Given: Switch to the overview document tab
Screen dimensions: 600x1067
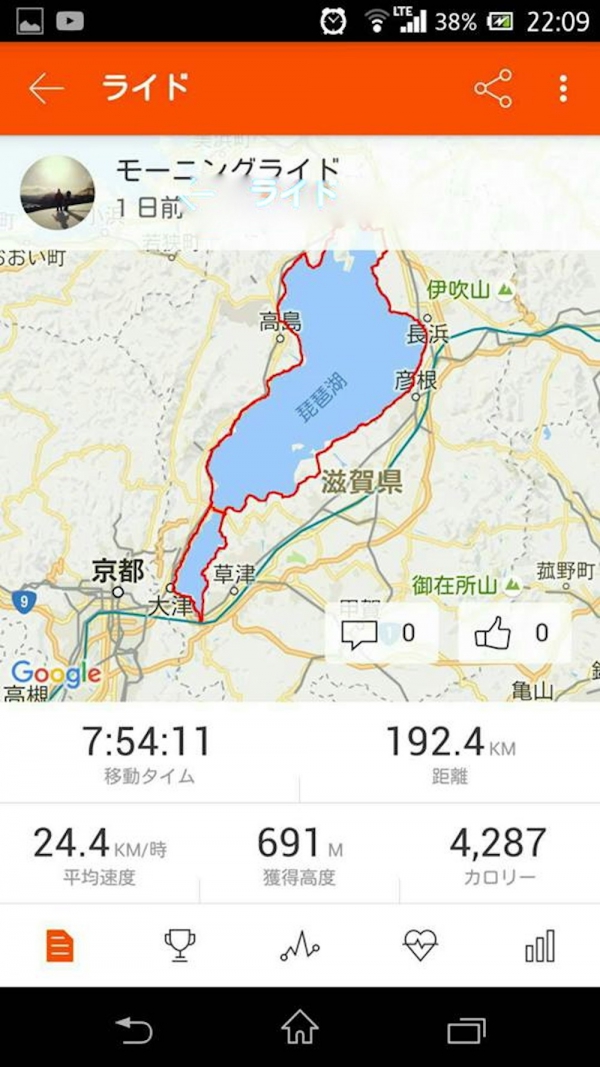Looking at the screenshot, I should tap(60, 946).
